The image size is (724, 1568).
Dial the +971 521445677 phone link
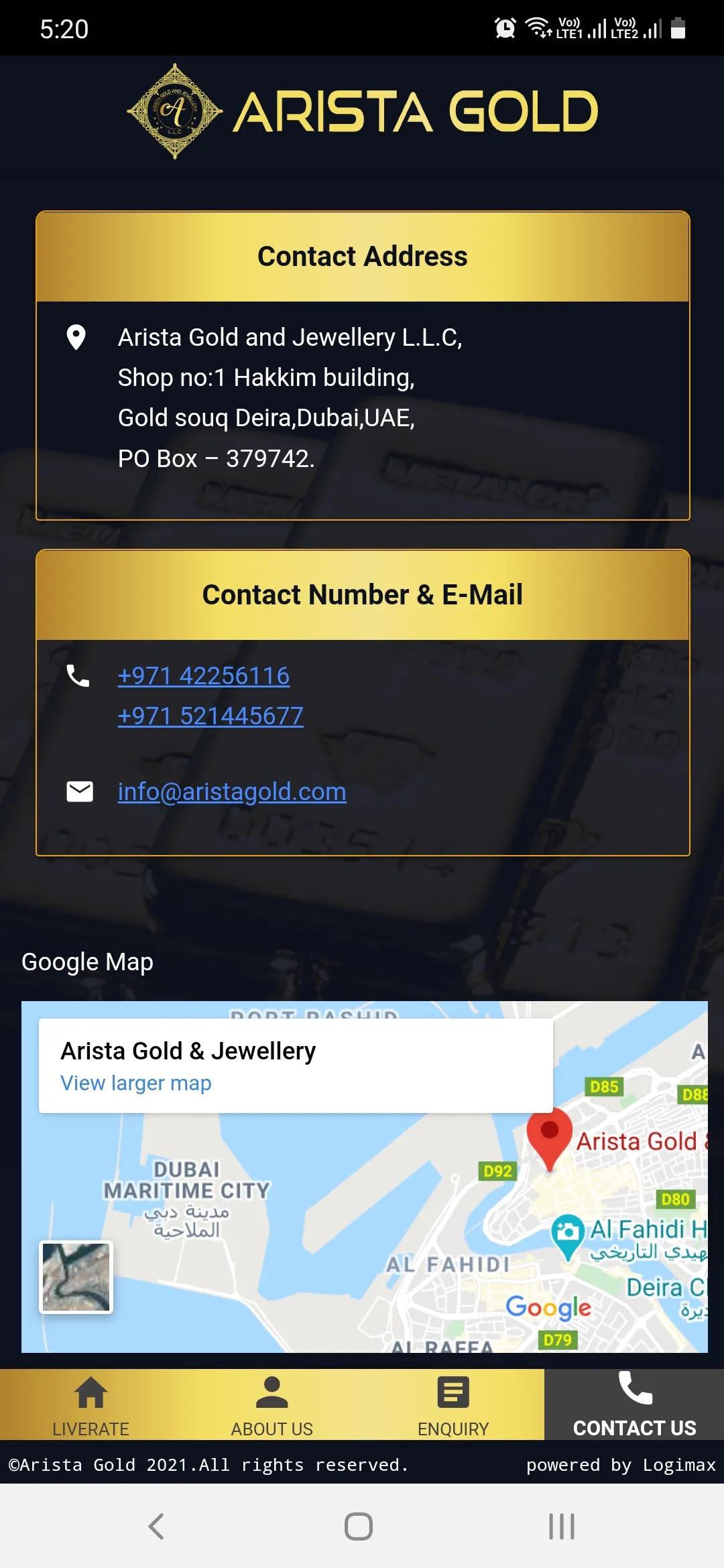pyautogui.click(x=210, y=716)
